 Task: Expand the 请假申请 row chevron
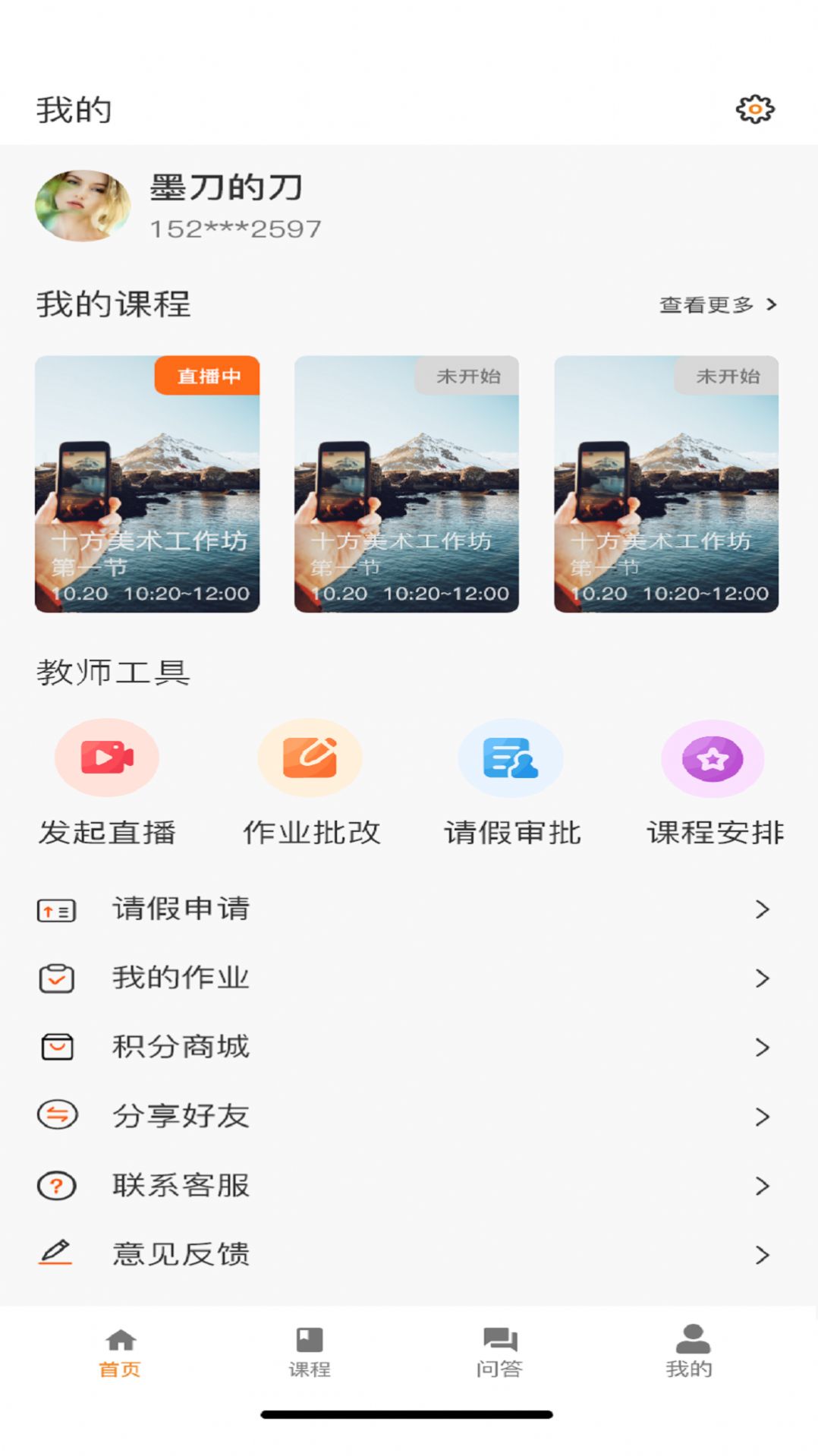point(761,909)
